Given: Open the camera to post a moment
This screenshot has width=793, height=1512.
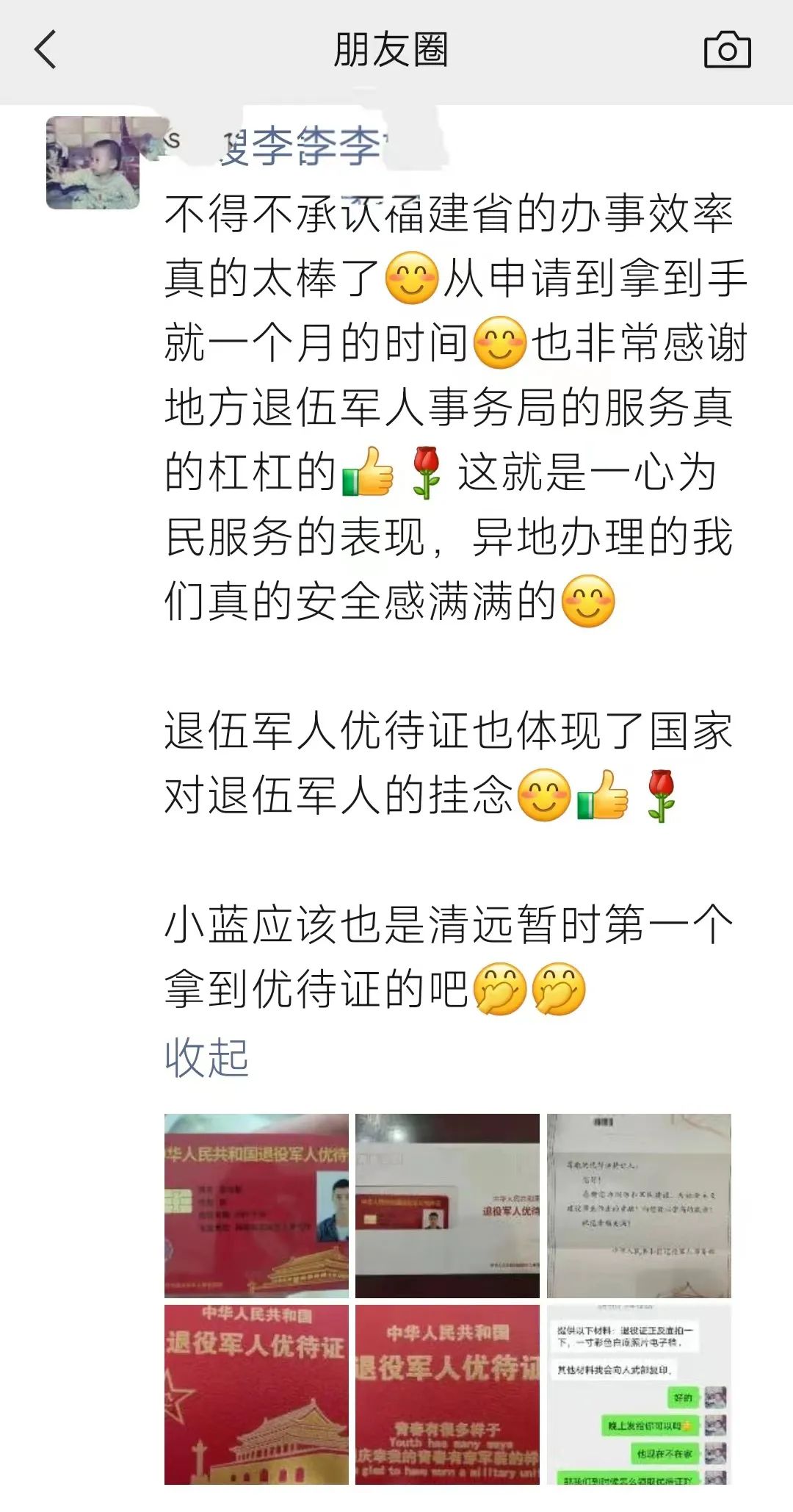Looking at the screenshot, I should 727,50.
